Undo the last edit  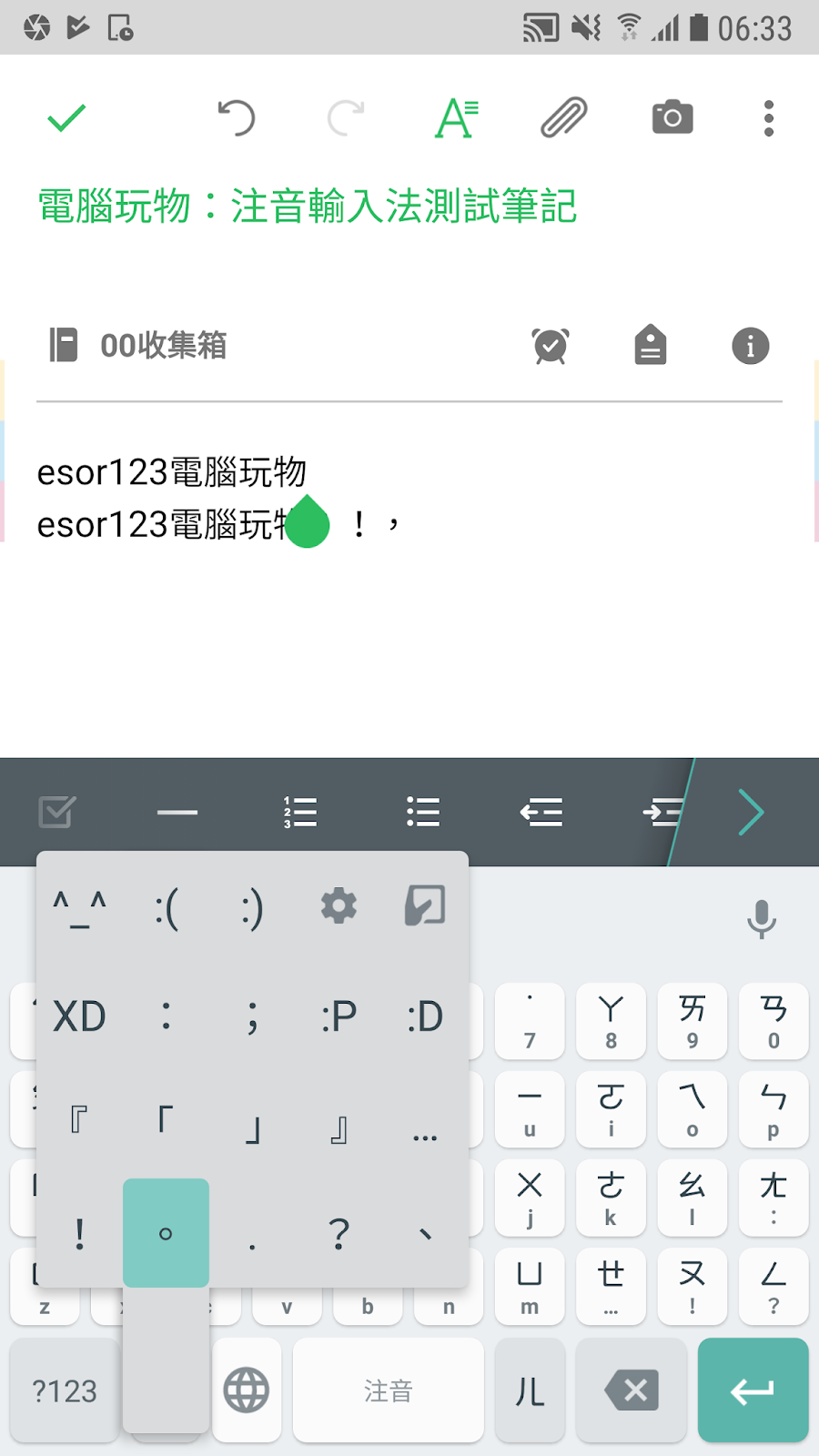237,118
